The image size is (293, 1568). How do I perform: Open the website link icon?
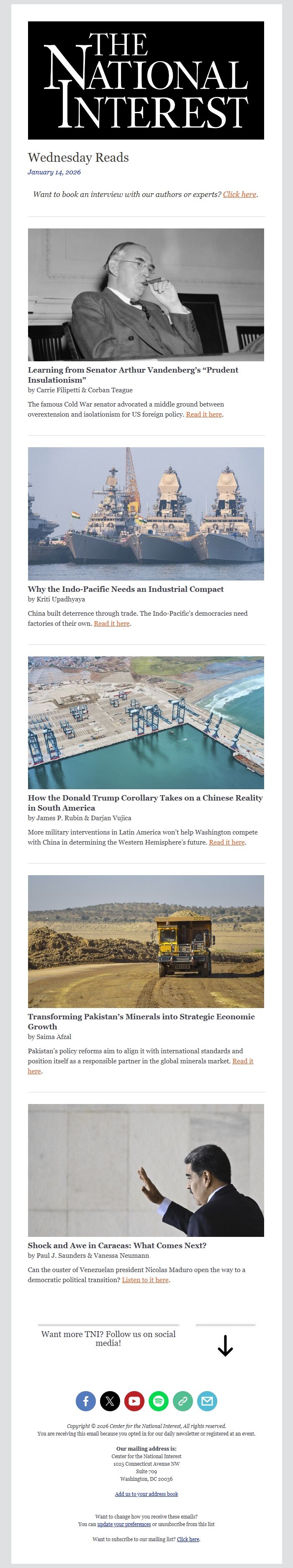[183, 1401]
